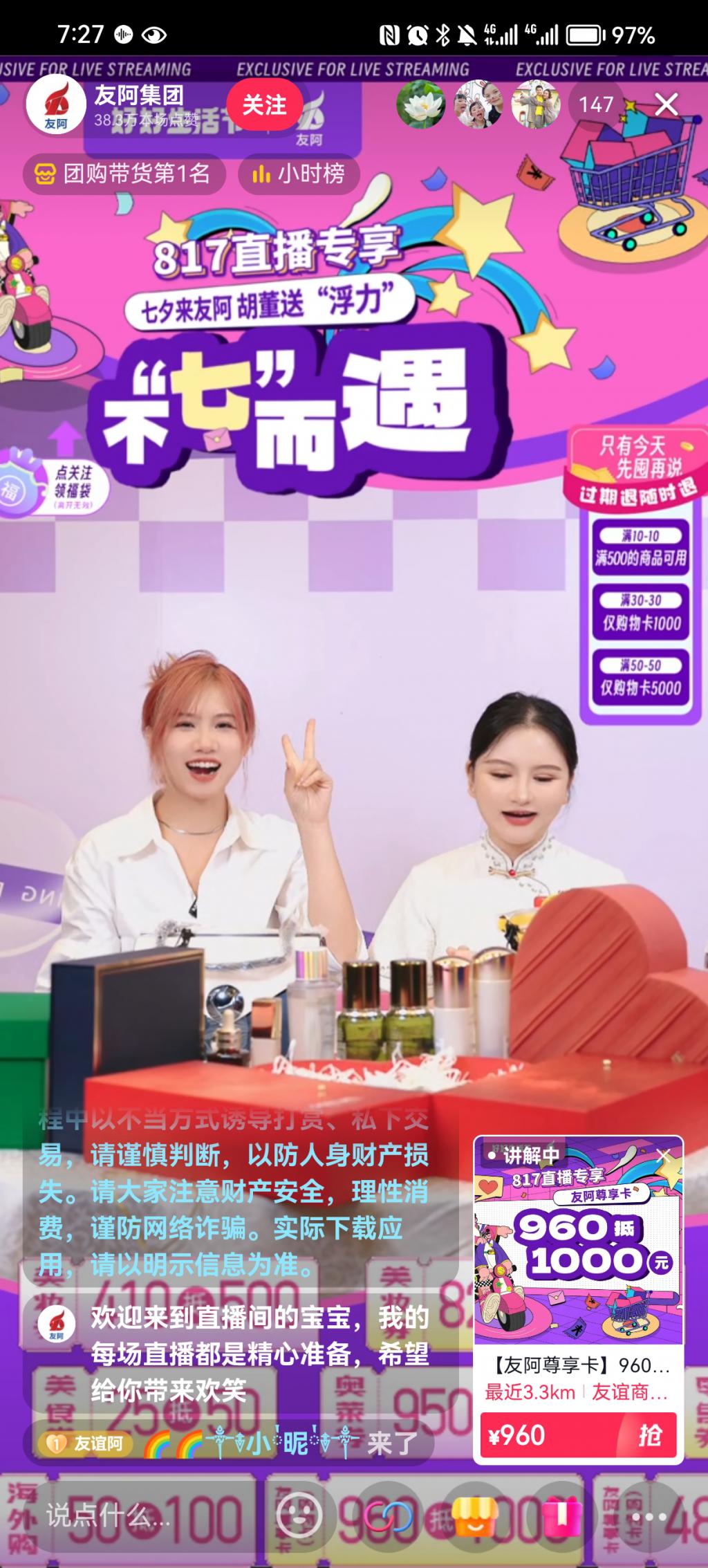Close the live stream

pyautogui.click(x=666, y=105)
